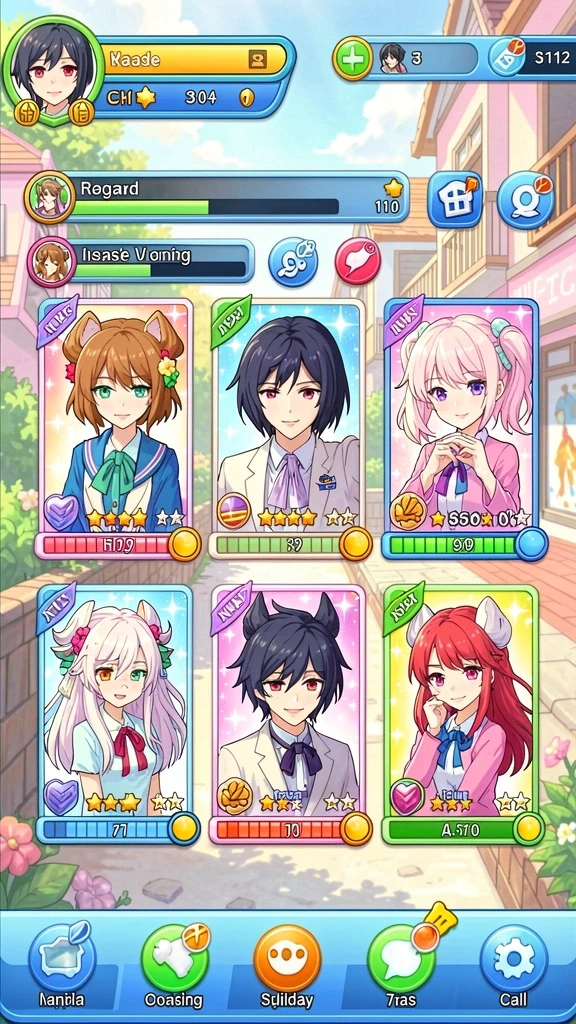
Task: Open the Call settings gear tab
Action: (514, 965)
